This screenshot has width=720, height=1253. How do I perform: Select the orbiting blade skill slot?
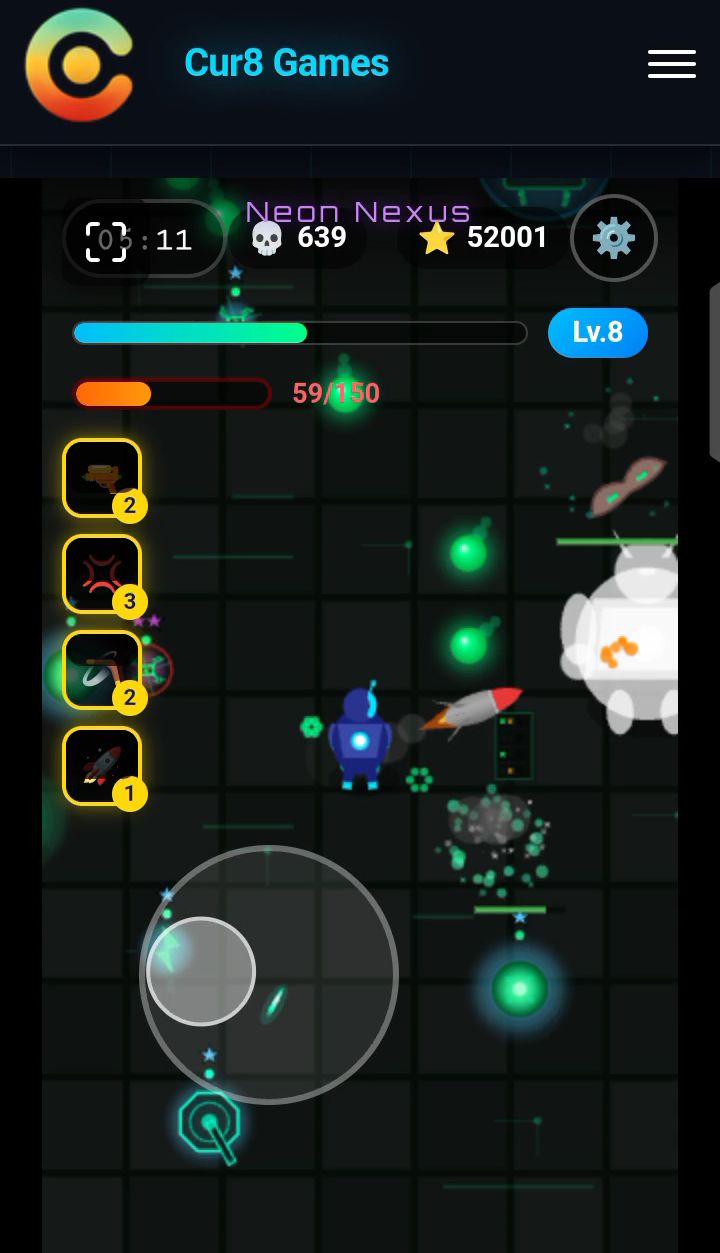[x=102, y=670]
